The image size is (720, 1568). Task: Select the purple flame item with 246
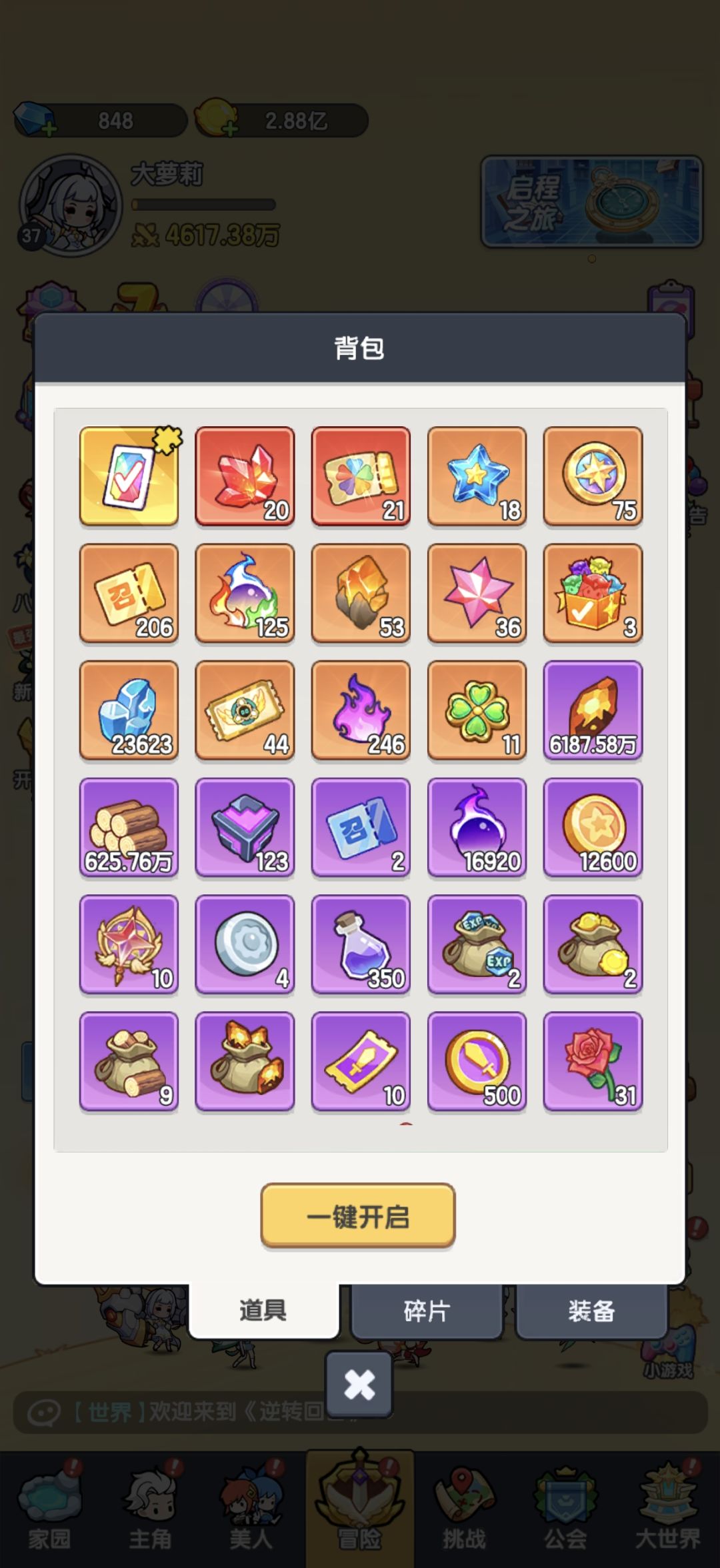(x=361, y=710)
